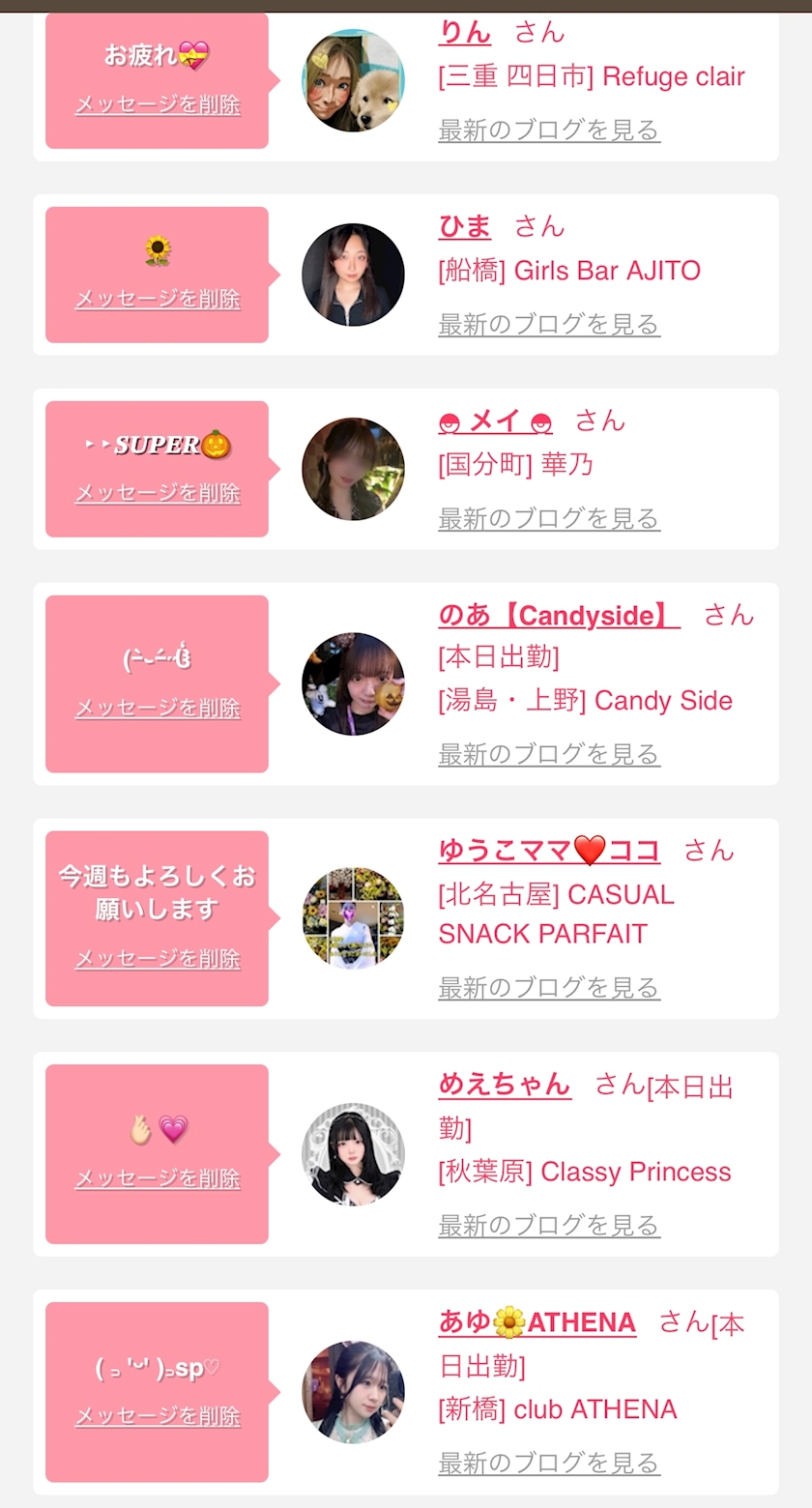
Task: View りん's latest blog
Action: tap(549, 130)
